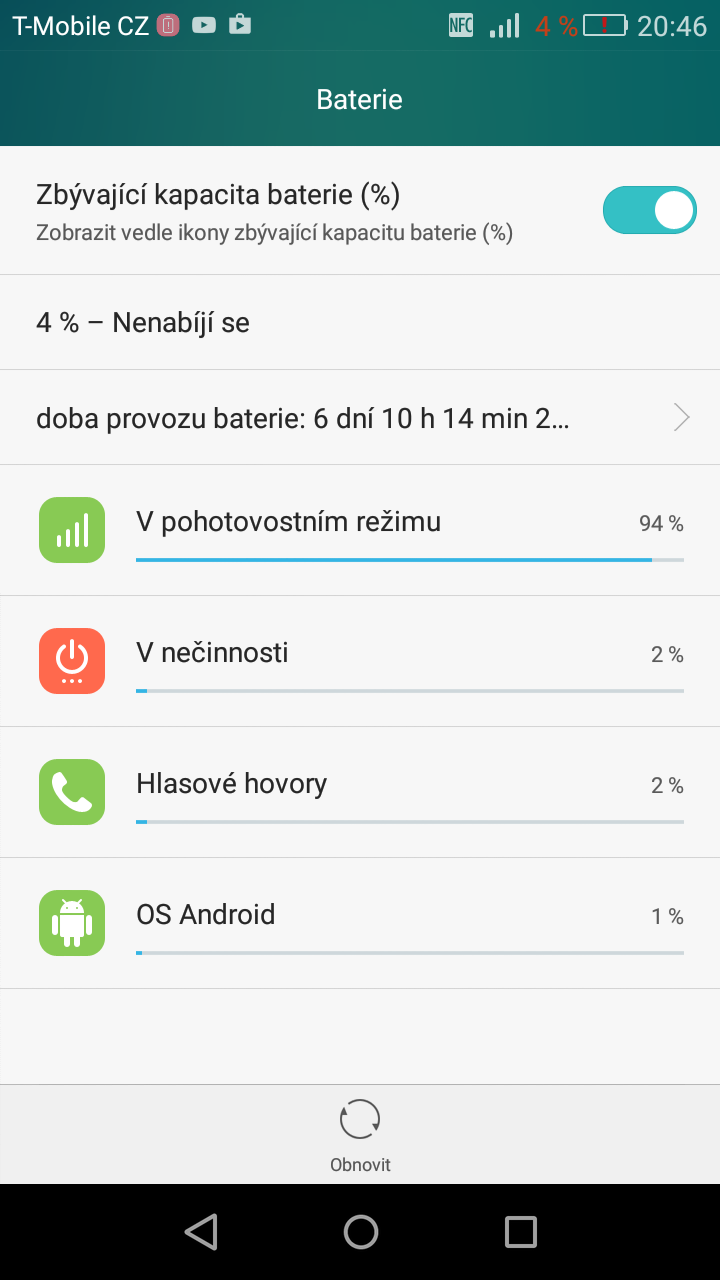Image resolution: width=720 pixels, height=1280 pixels.
Task: Return to the home screen
Action: (x=360, y=1232)
